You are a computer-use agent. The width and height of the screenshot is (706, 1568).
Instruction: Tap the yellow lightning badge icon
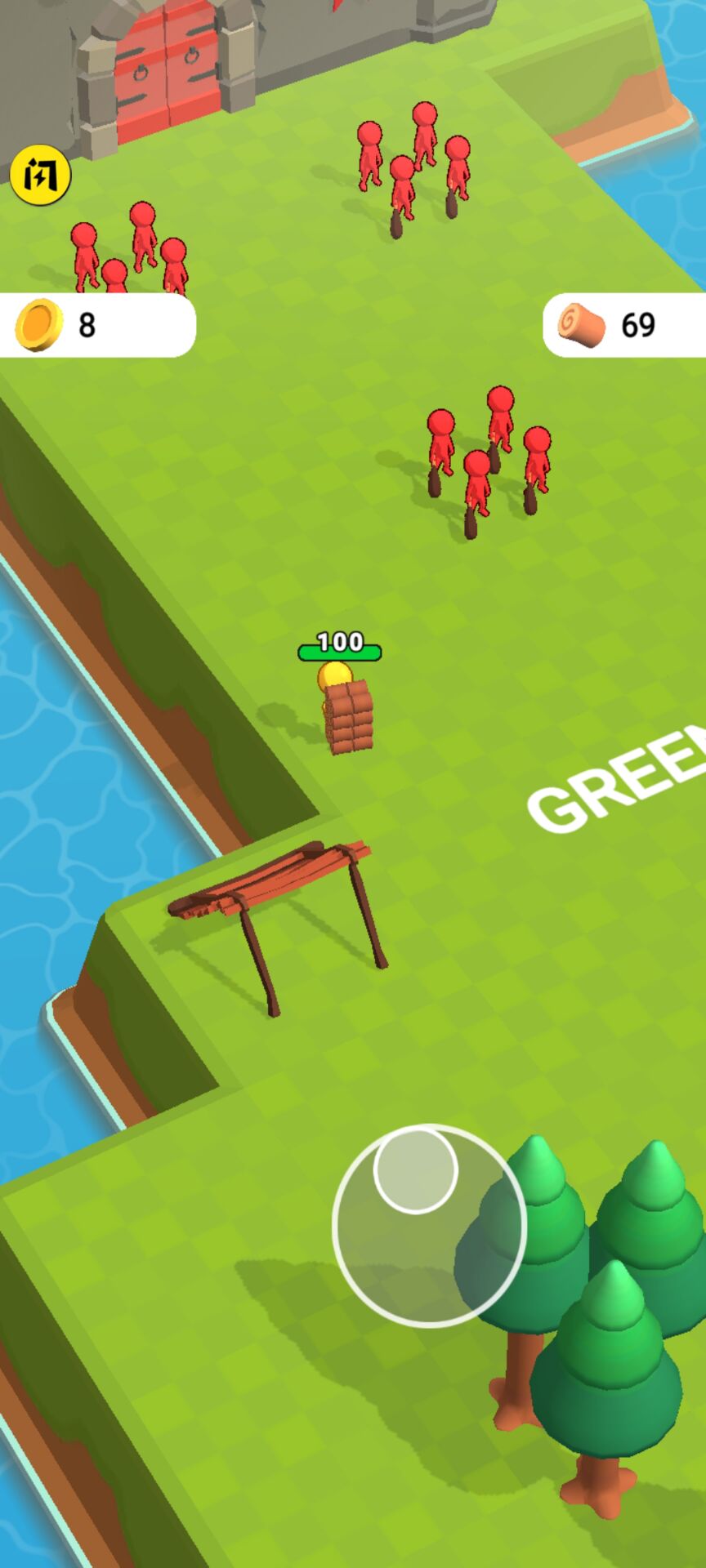pyautogui.click(x=40, y=175)
